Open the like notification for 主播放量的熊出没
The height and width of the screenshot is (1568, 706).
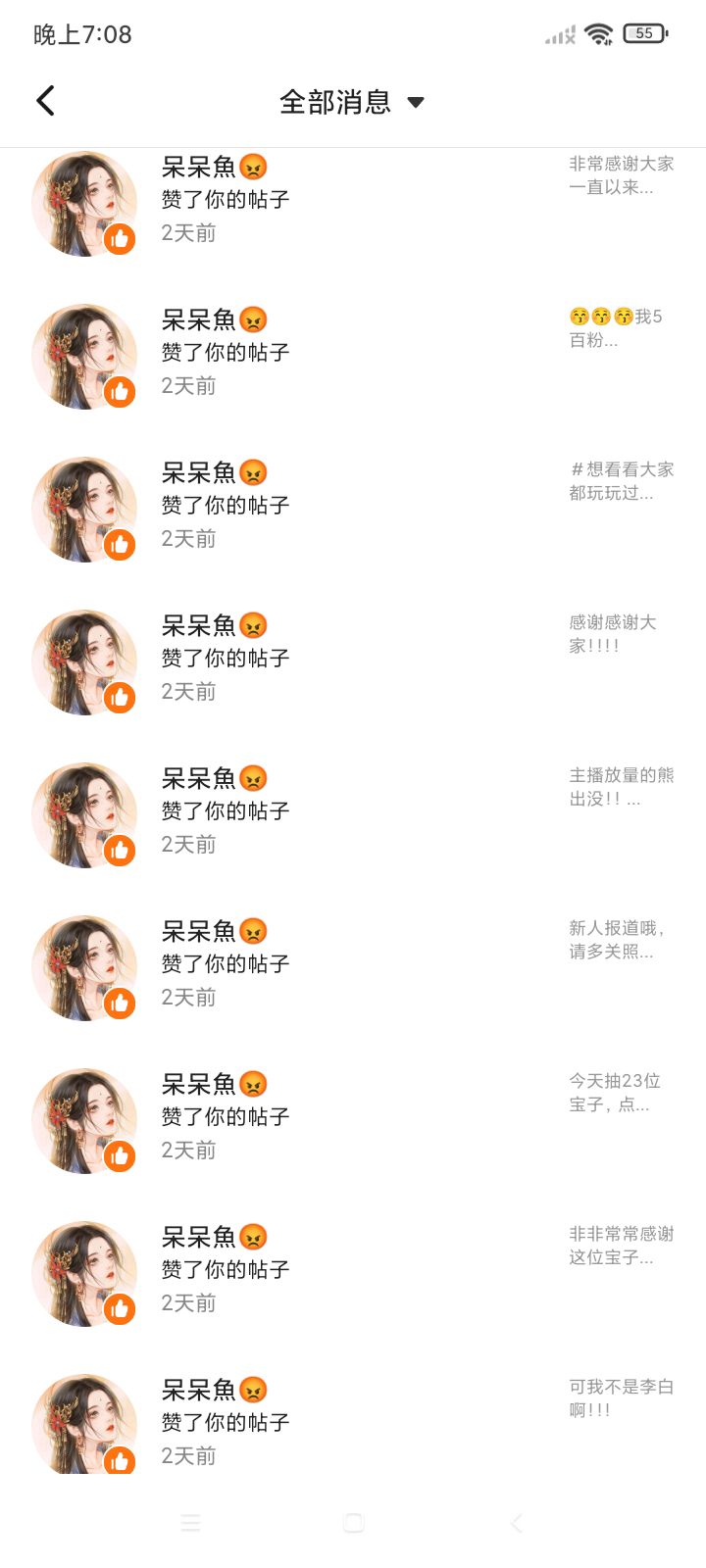click(353, 811)
